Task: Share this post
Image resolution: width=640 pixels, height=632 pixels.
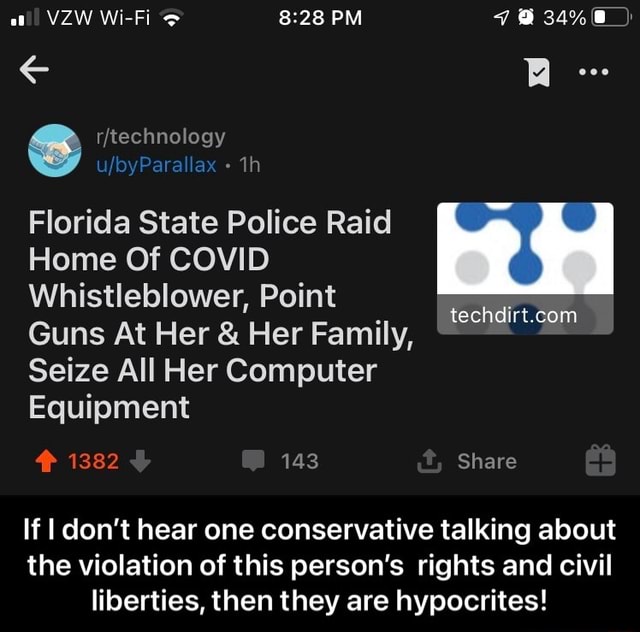Action: pos(468,461)
